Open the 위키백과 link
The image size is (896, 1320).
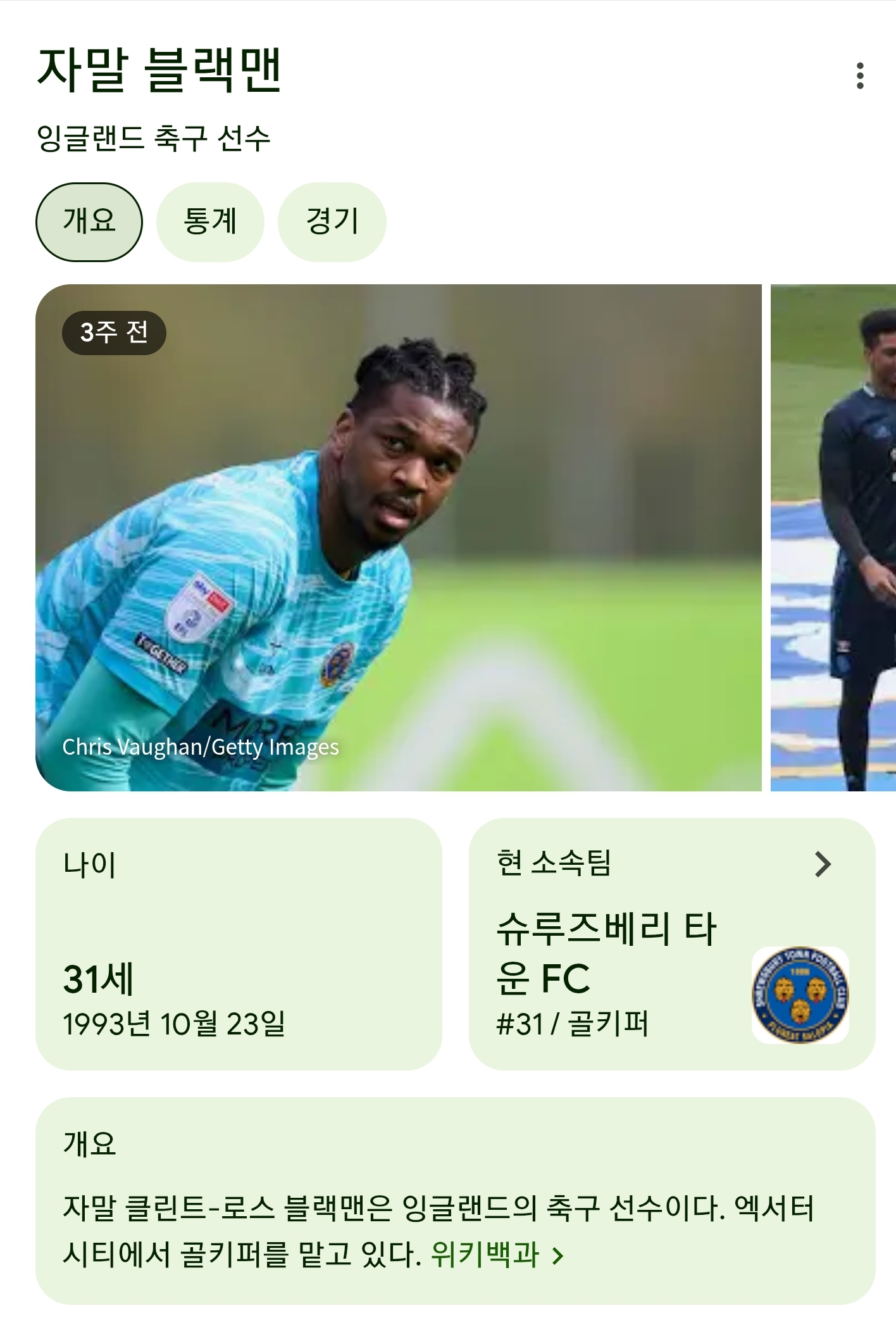click(496, 1254)
